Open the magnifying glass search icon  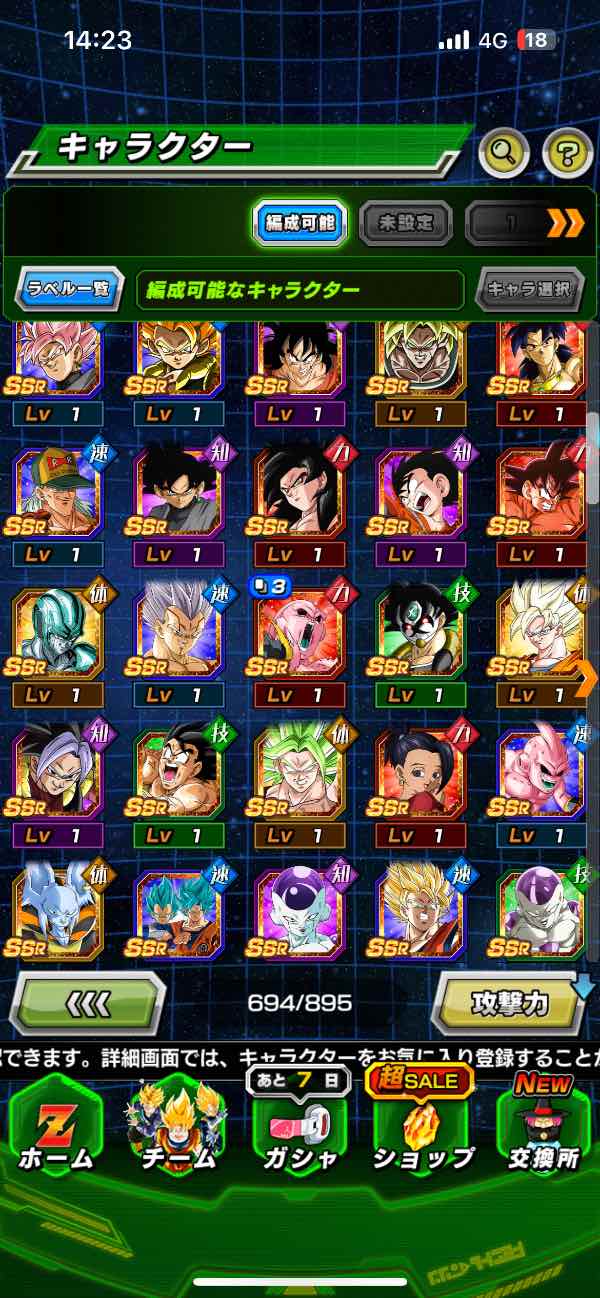click(x=504, y=153)
